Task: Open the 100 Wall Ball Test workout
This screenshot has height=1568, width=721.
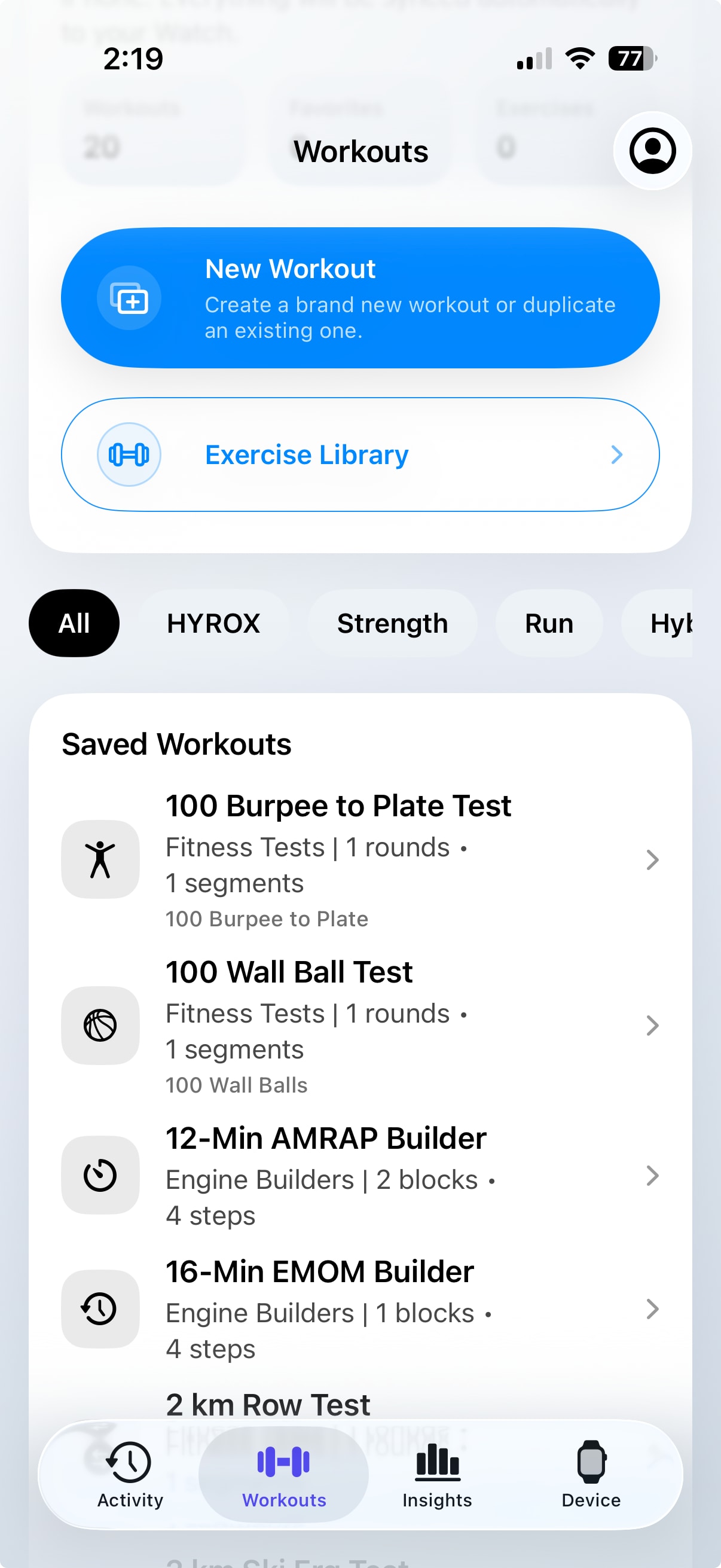Action: [x=360, y=1026]
